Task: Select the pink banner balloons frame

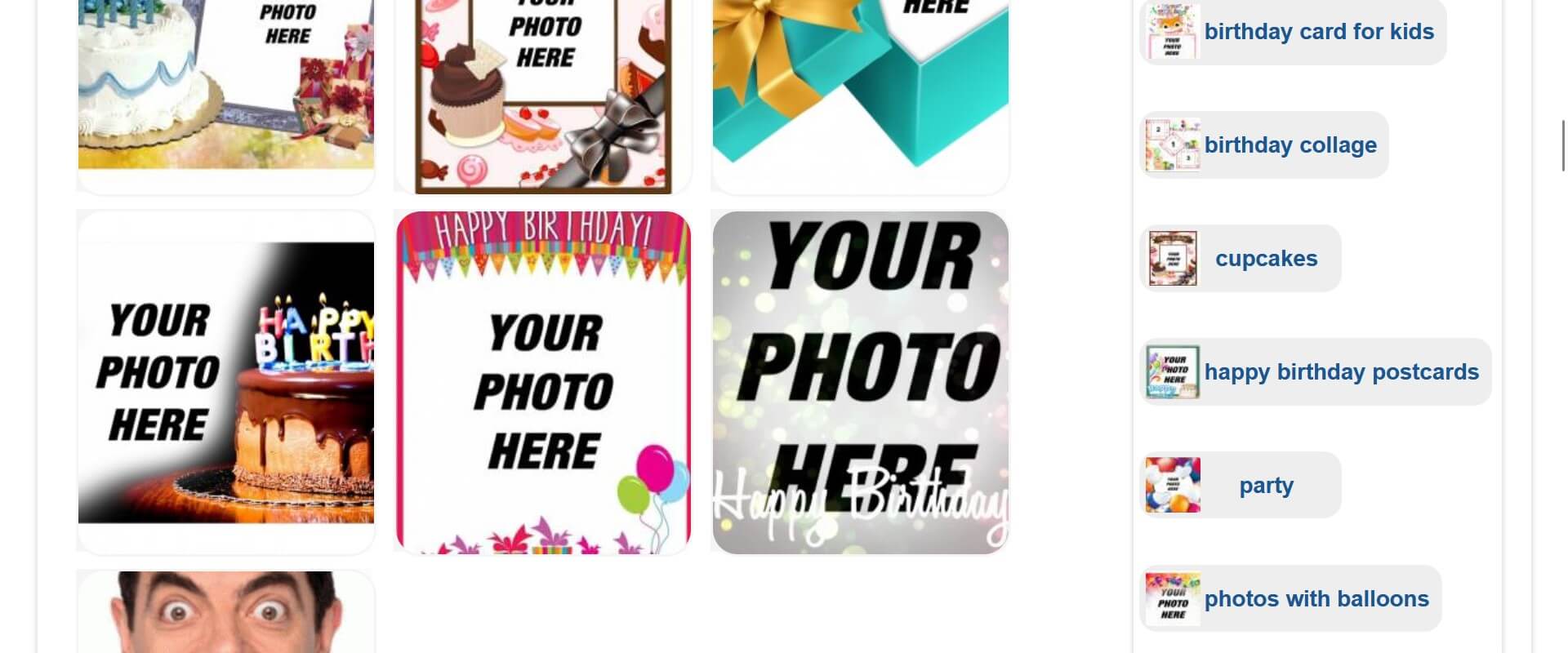Action: [543, 382]
